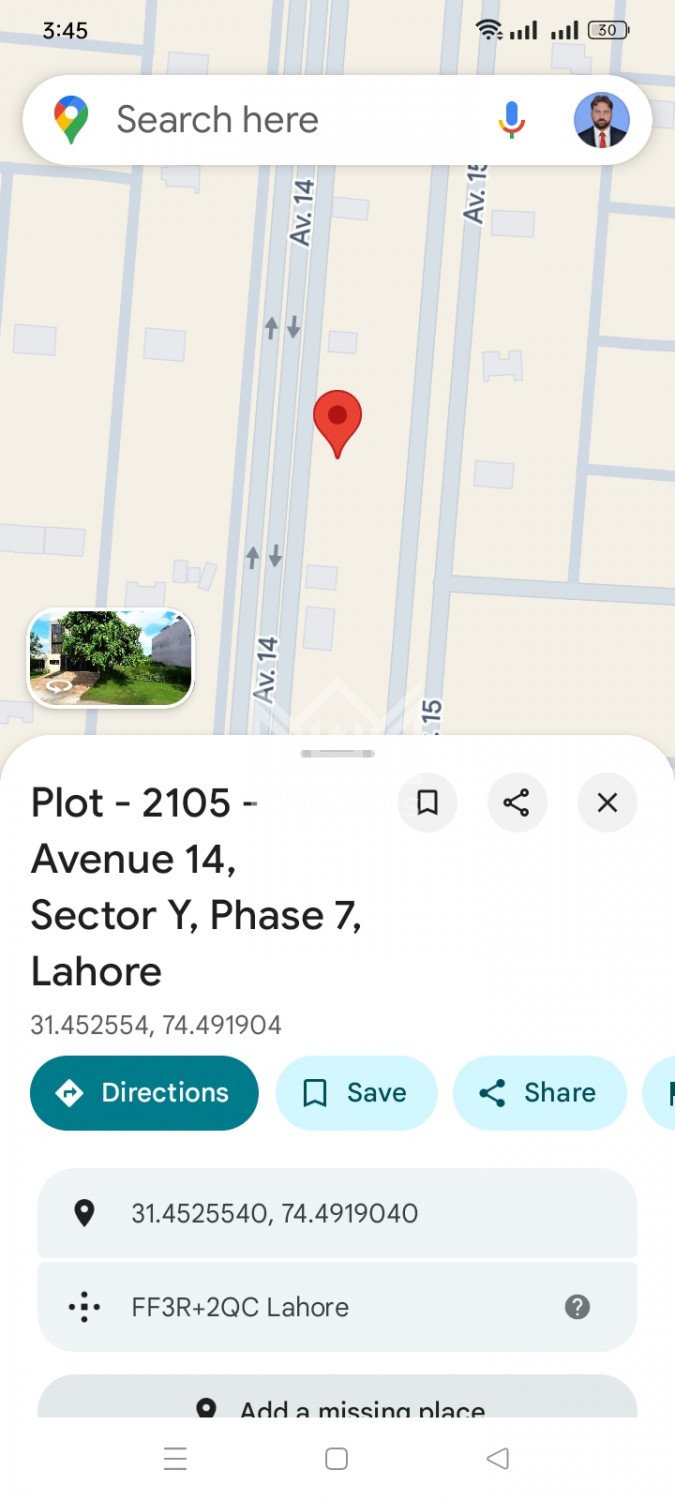Go to the home screen
Viewport: 675px width, 1500px height.
[x=337, y=1459]
